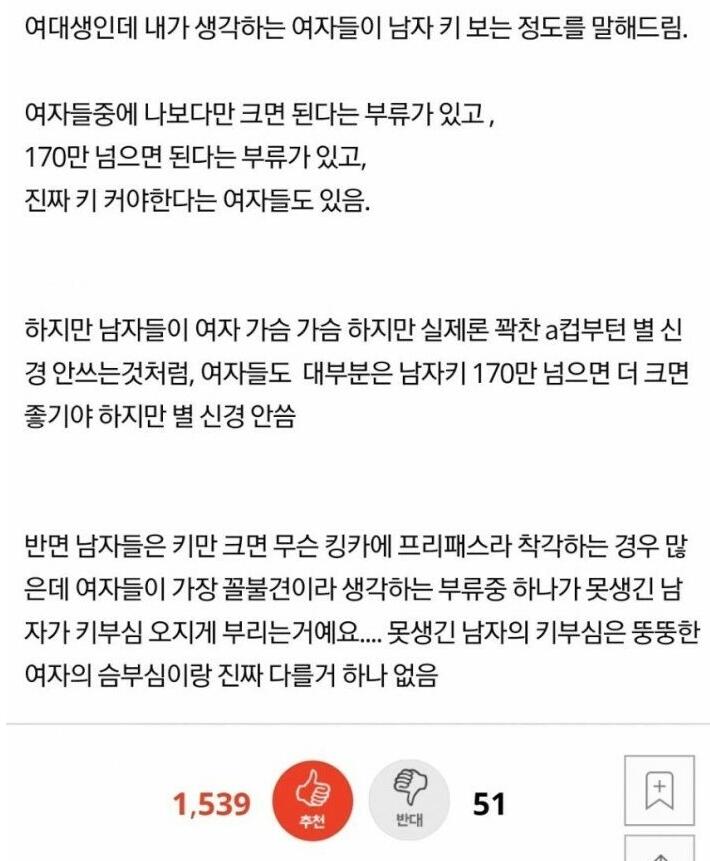710x861 pixels.
Task: Tap the up-arrow button below the bookmark
Action: click(x=659, y=848)
